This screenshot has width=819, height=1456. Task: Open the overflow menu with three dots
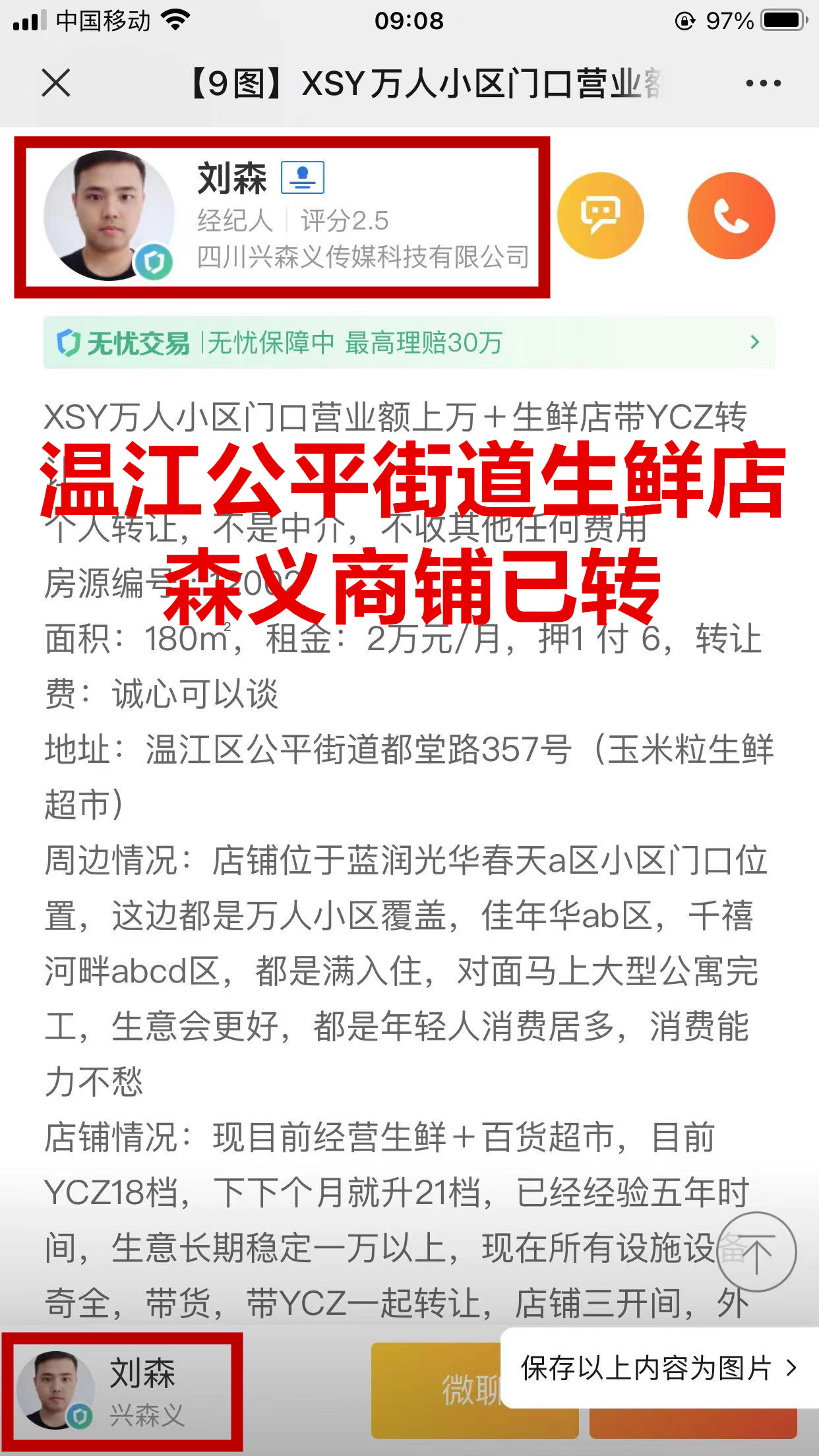point(763,84)
